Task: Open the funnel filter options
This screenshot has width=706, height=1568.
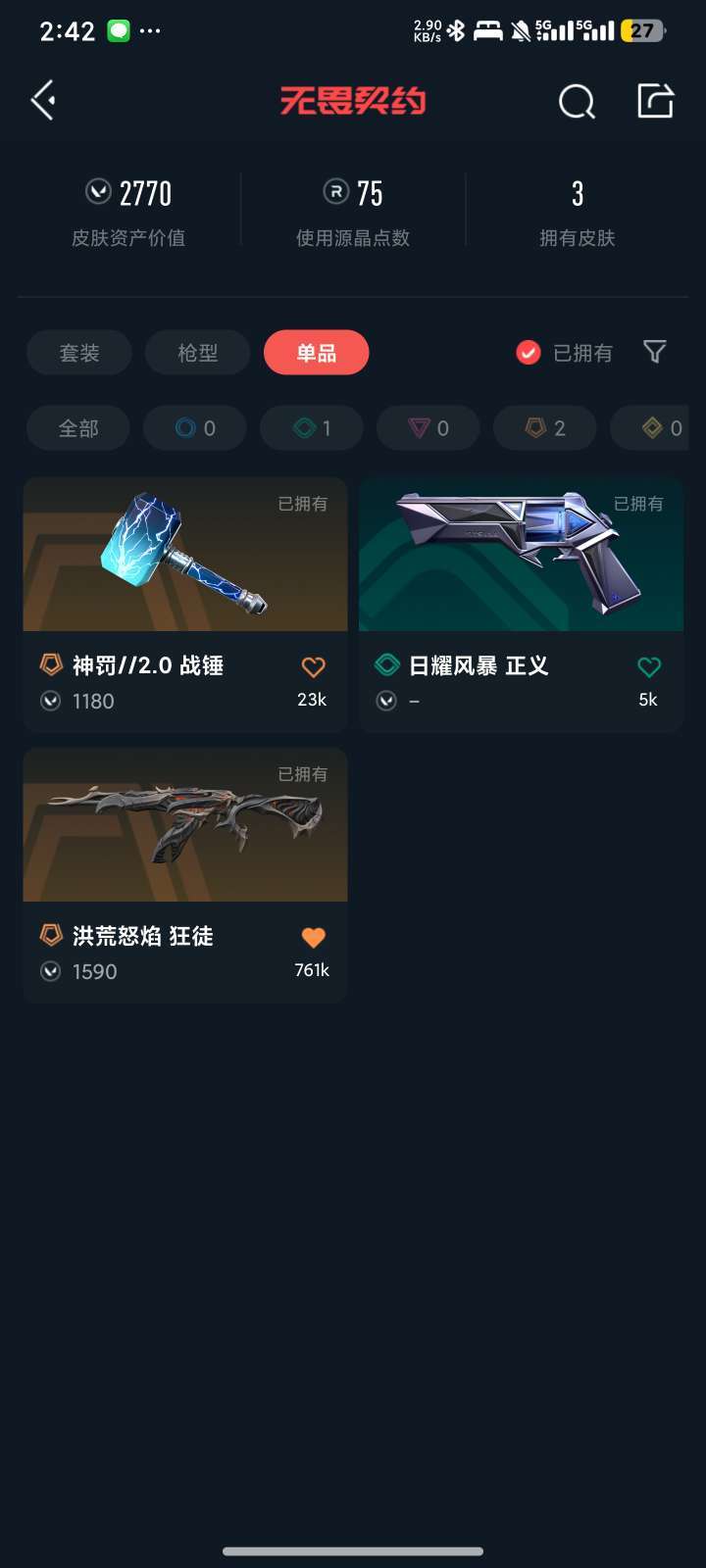Action: point(655,352)
